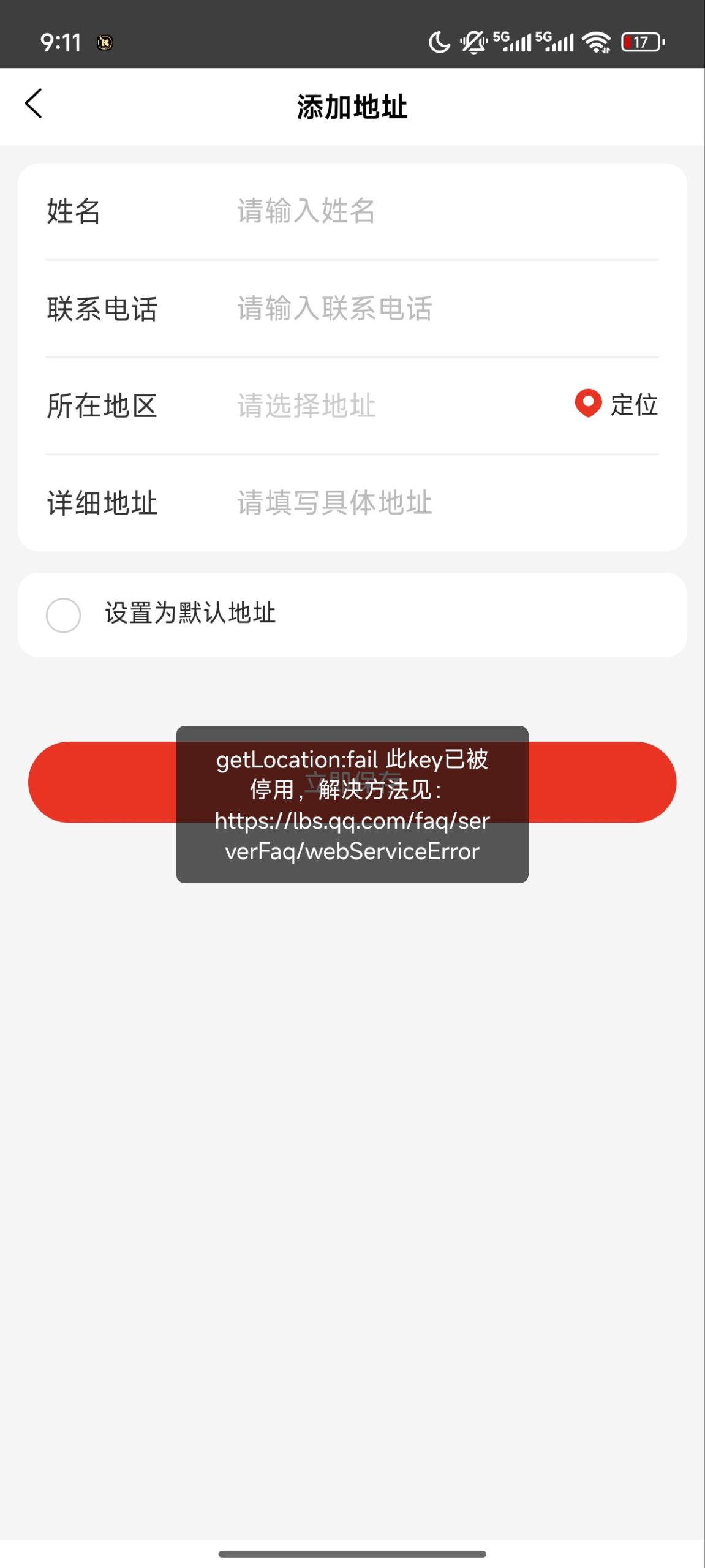
Task: Tap the 详细地址 detailed address field
Action: (x=447, y=503)
